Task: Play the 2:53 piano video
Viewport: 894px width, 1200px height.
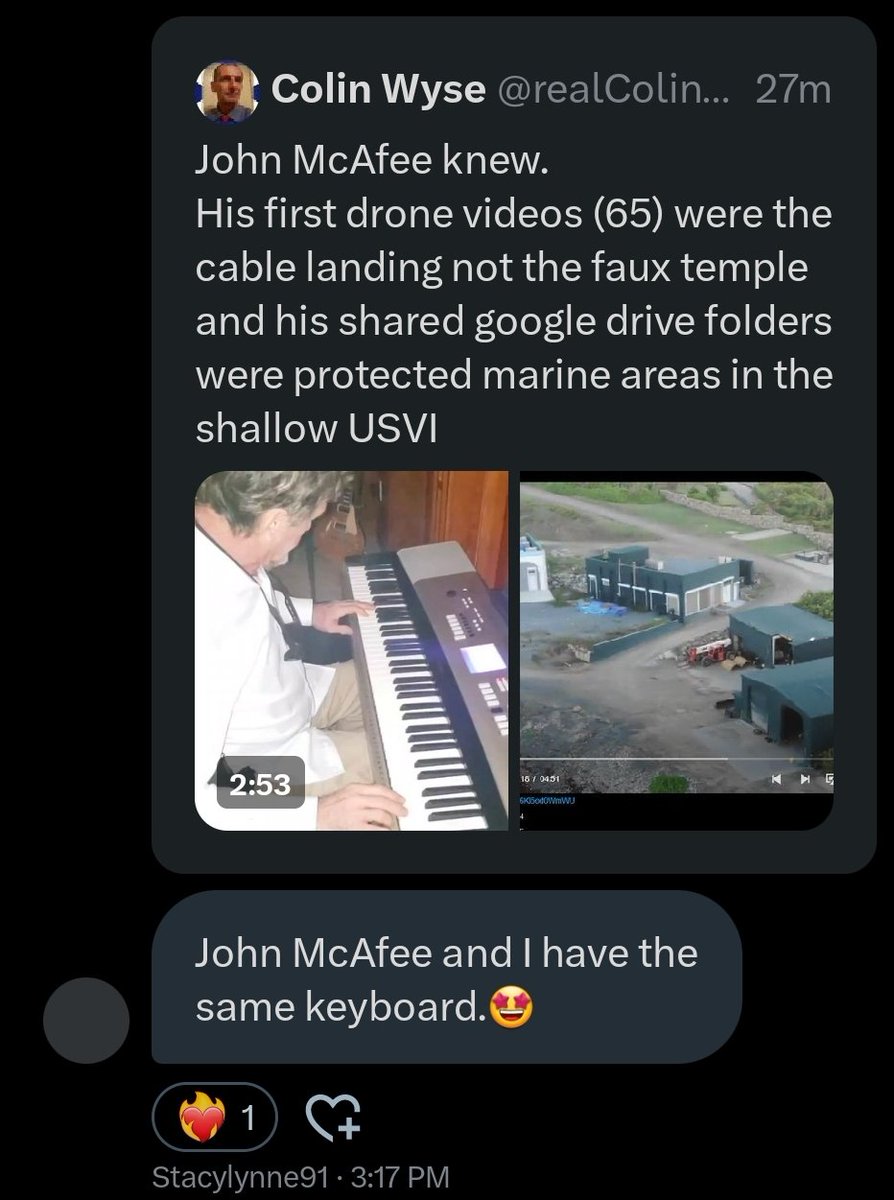Action: [x=352, y=650]
